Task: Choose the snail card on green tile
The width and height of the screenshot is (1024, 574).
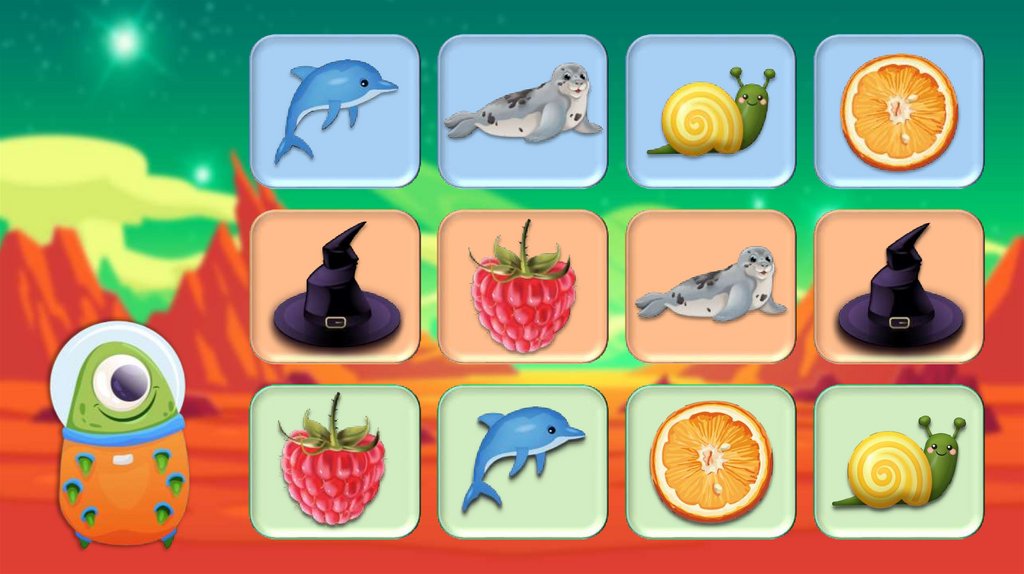Action: pos(898,462)
